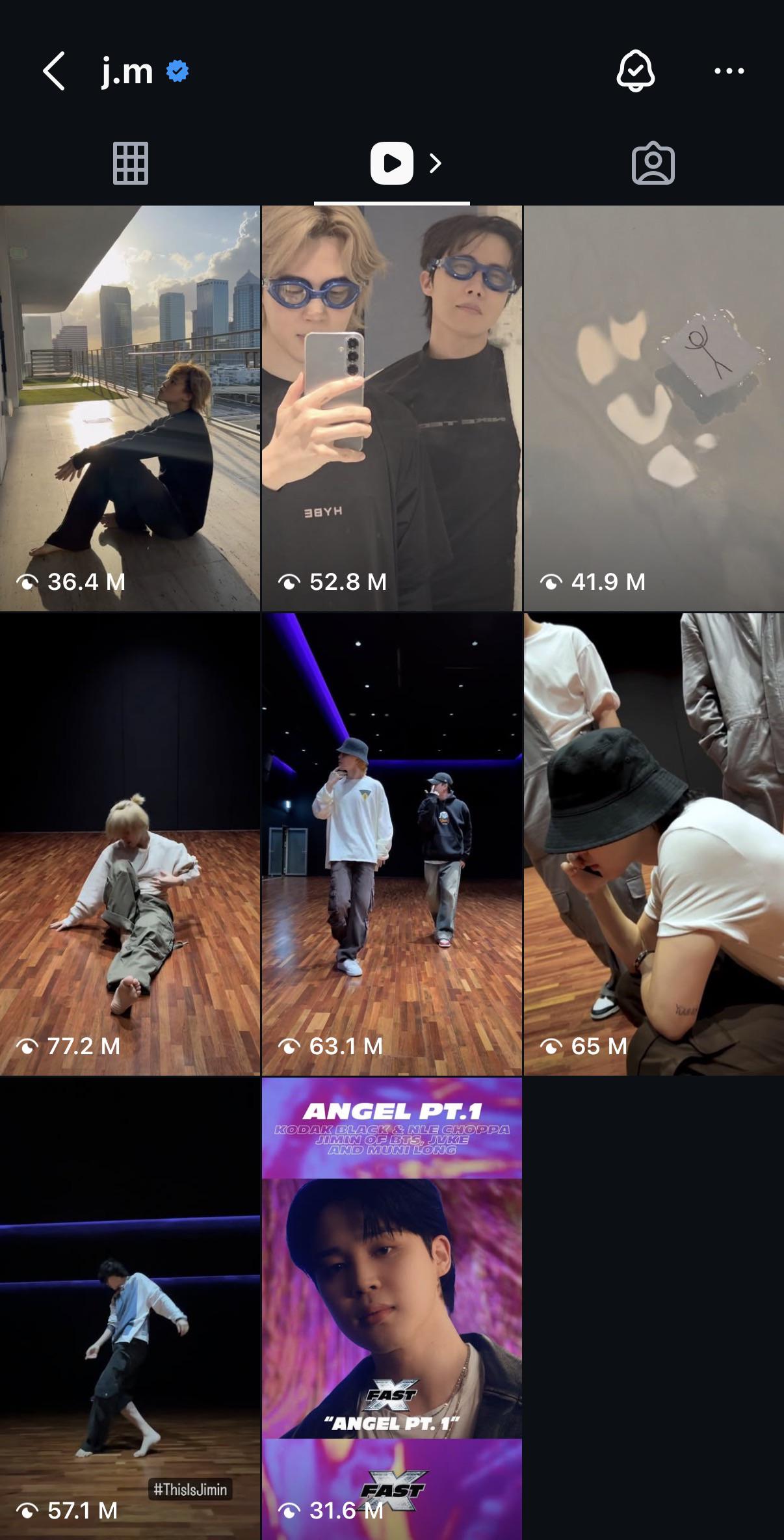Open the grid posts view icon
The width and height of the screenshot is (784, 1540).
[x=130, y=164]
